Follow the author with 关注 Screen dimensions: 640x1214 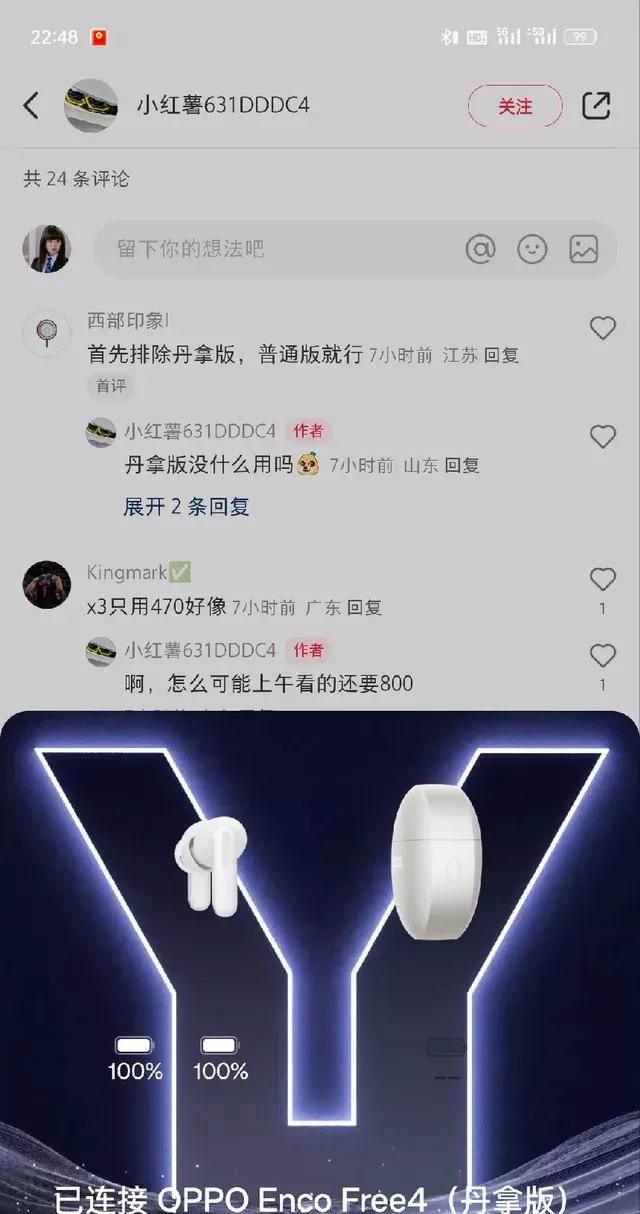point(515,106)
